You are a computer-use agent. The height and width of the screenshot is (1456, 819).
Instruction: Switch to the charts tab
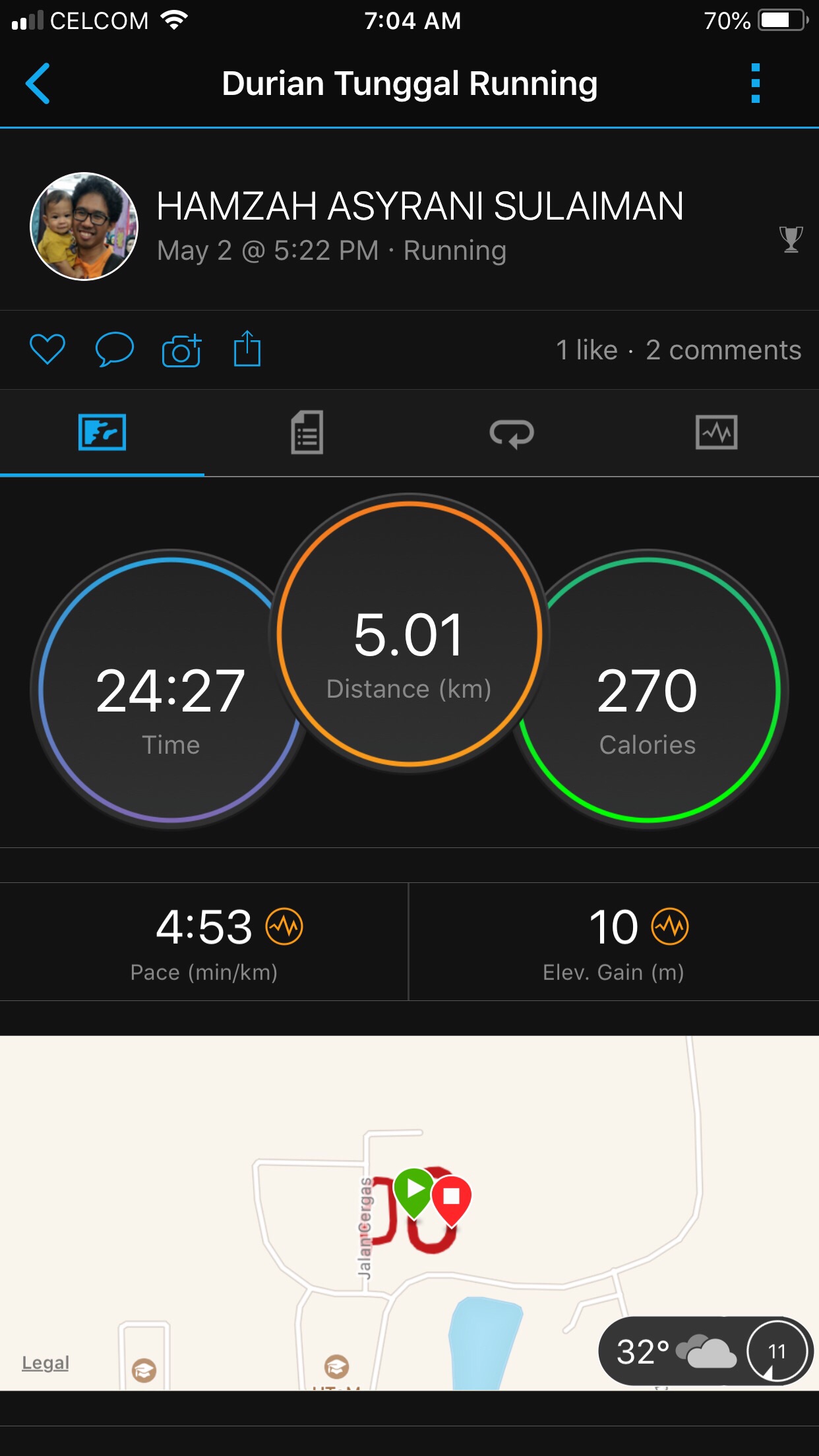716,433
